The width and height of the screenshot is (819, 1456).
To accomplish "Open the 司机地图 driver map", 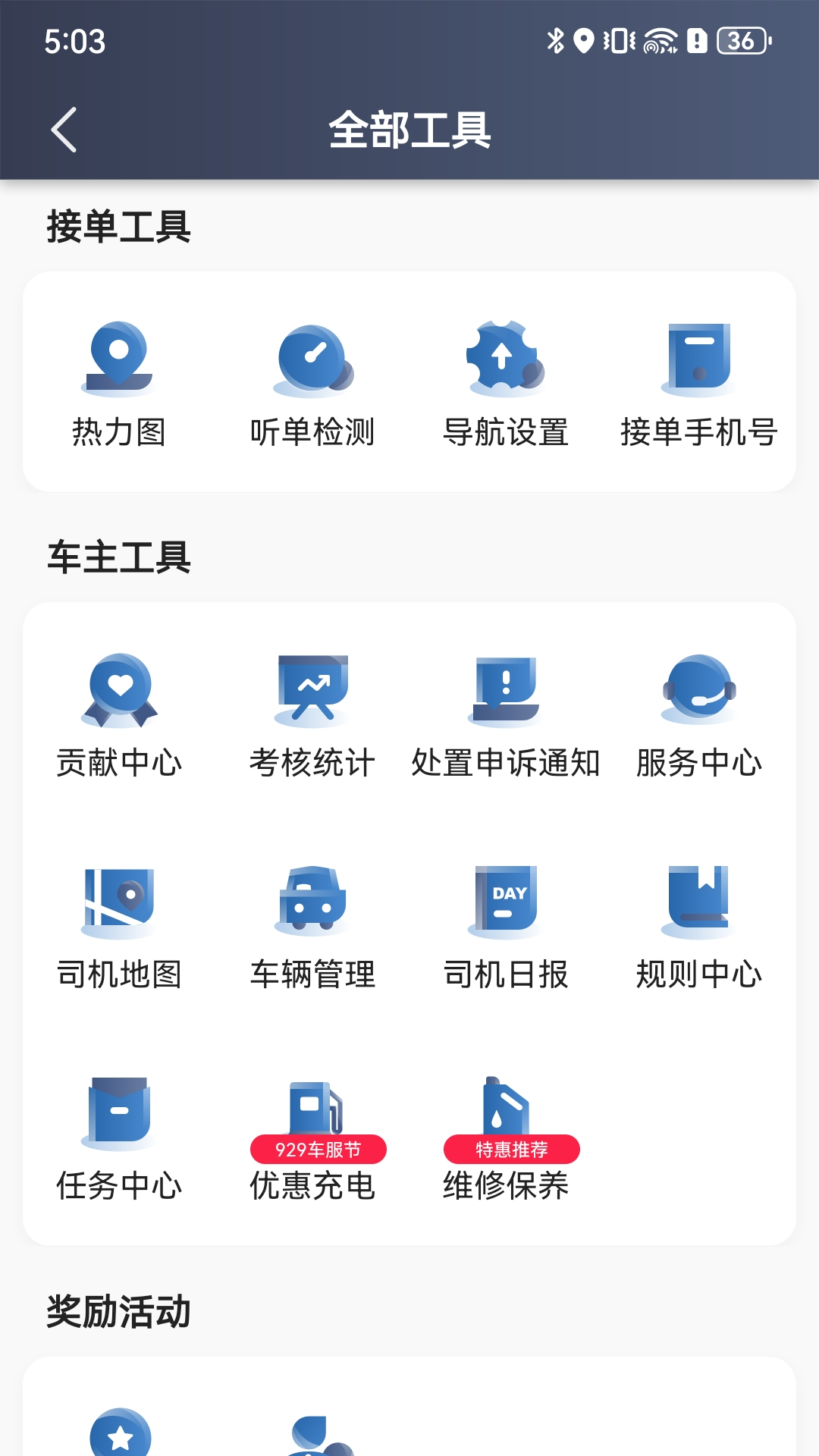I will coord(118,925).
